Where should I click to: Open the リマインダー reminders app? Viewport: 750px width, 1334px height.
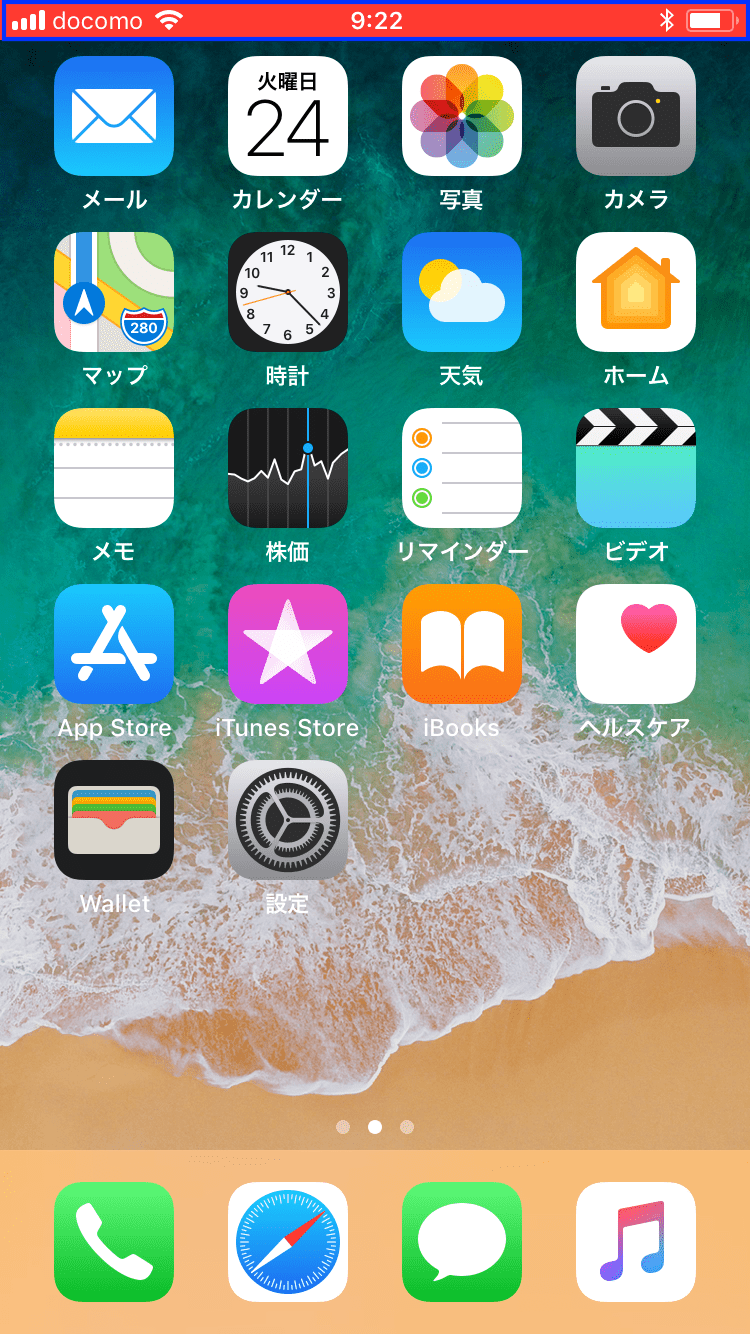[x=462, y=468]
